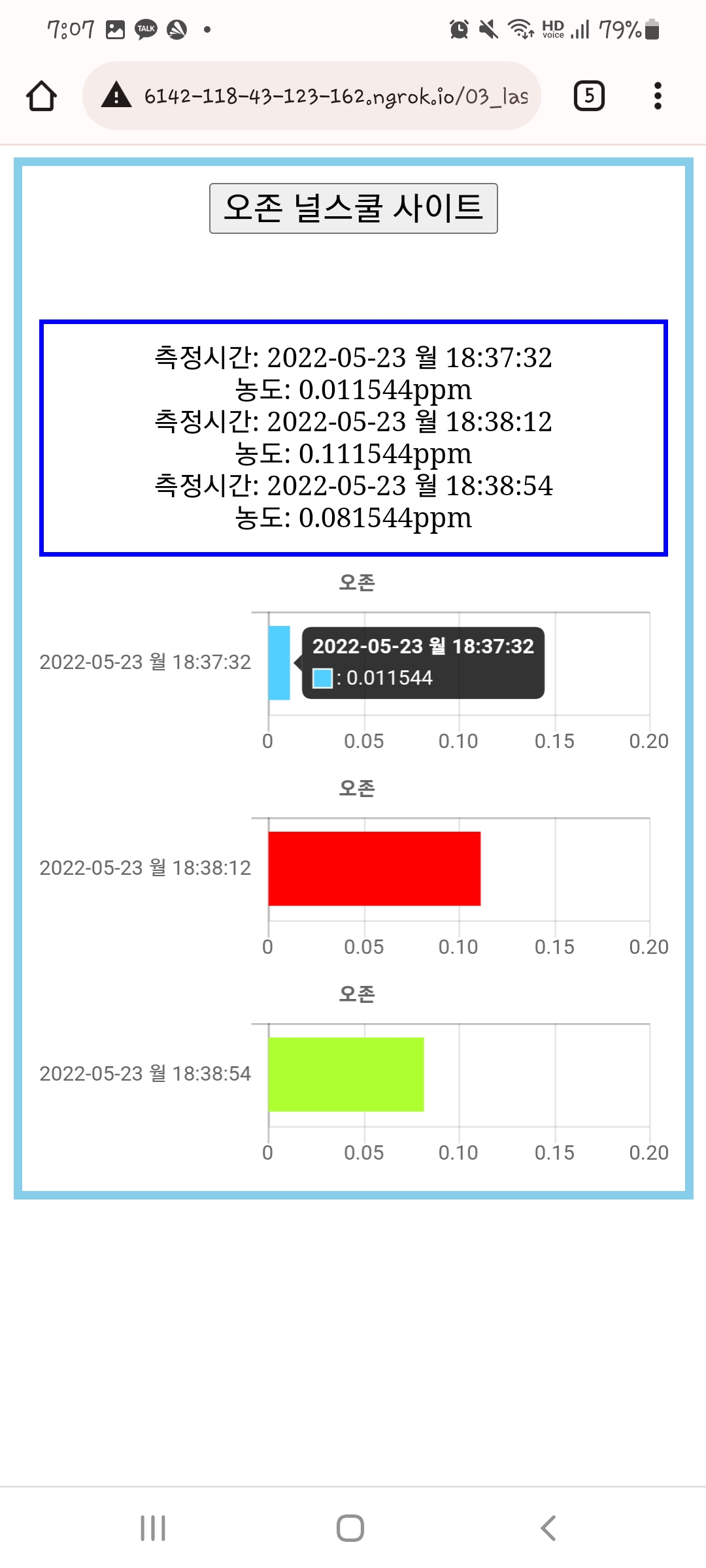Select the red bar for 18:38:12
Viewport: 706px width, 1568px height.
[x=374, y=868]
